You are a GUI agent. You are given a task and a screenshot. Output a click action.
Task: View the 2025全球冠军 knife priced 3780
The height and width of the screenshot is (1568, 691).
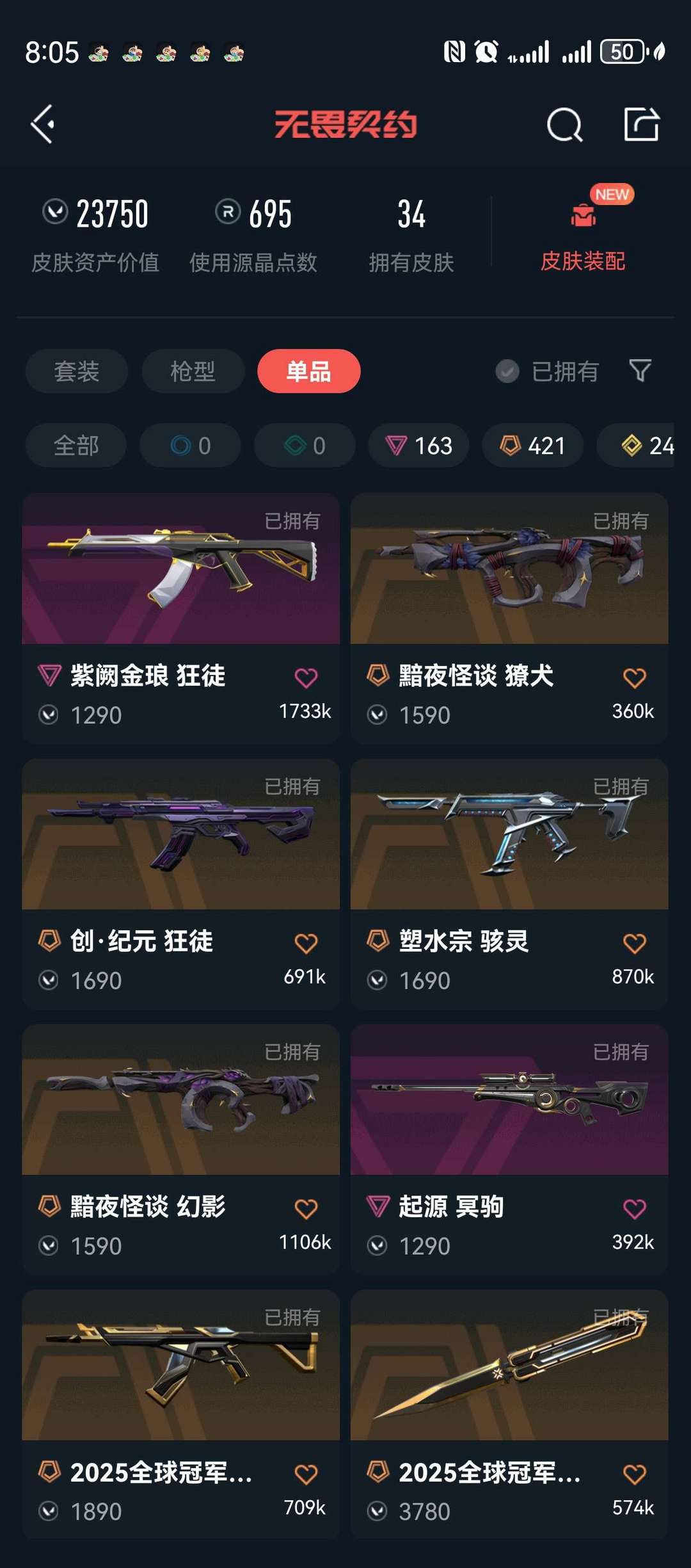point(509,1389)
